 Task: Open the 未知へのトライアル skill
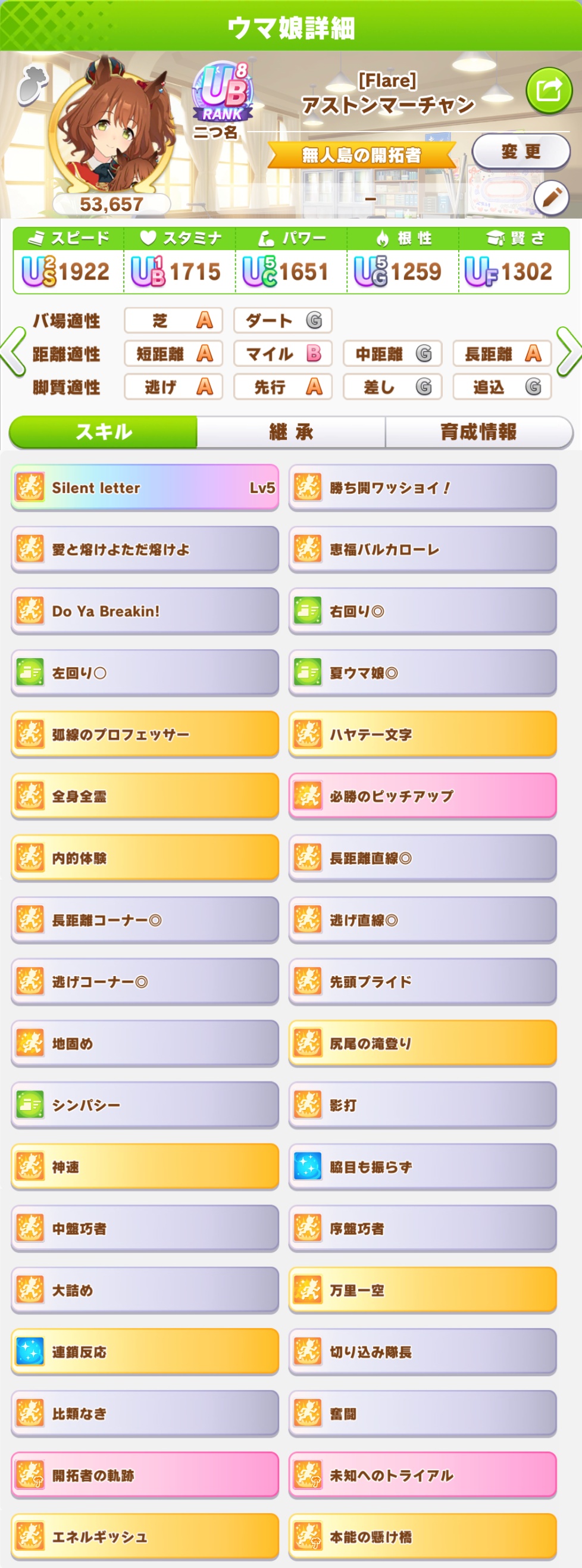423,1475
